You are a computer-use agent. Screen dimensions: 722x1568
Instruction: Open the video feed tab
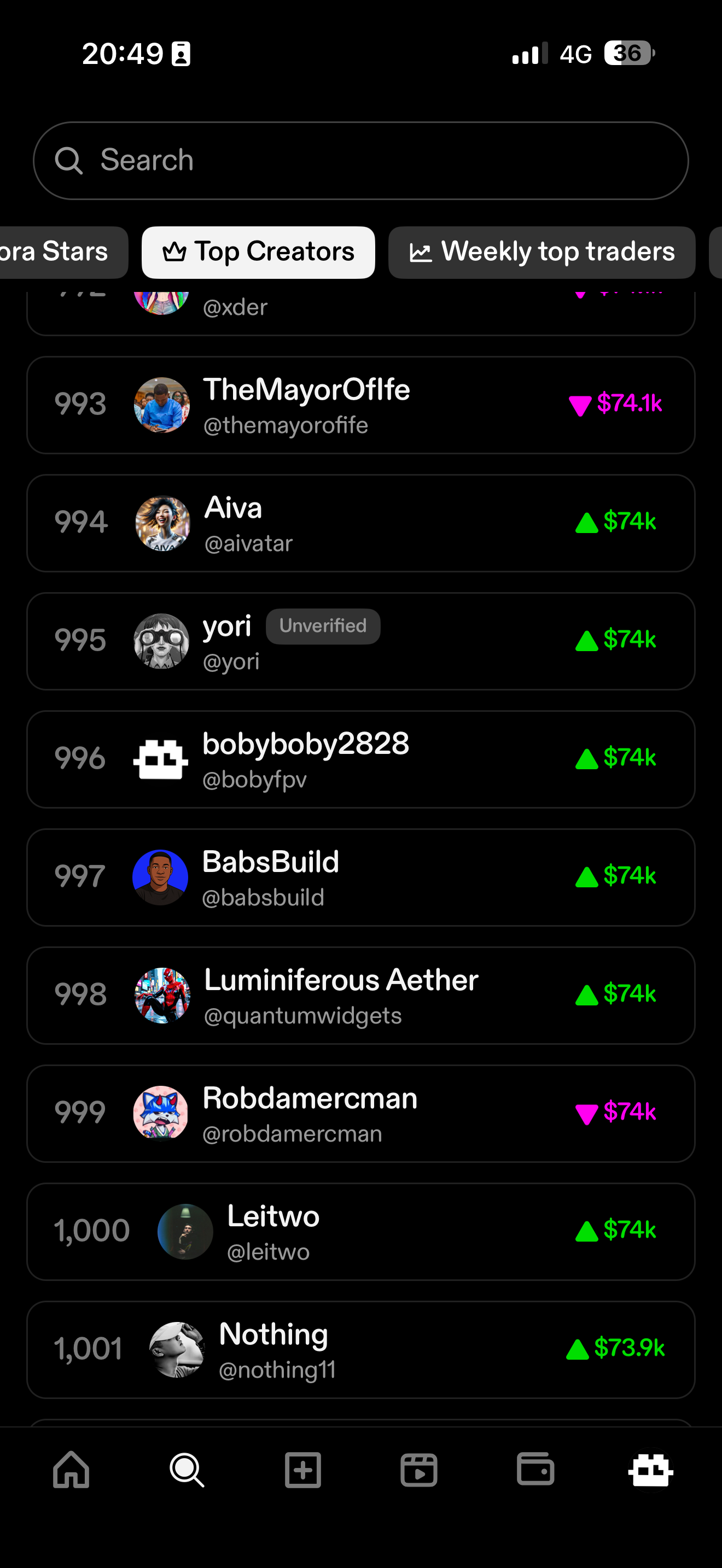pyautogui.click(x=419, y=1470)
